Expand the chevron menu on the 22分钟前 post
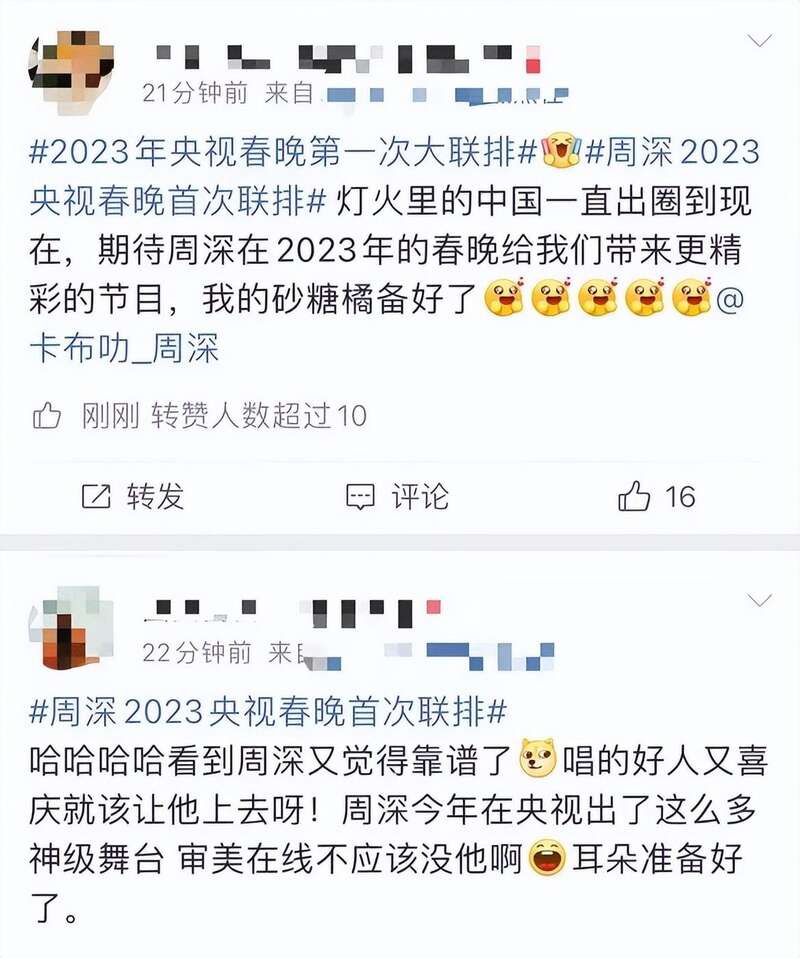This screenshot has height=958, width=800. 760,601
